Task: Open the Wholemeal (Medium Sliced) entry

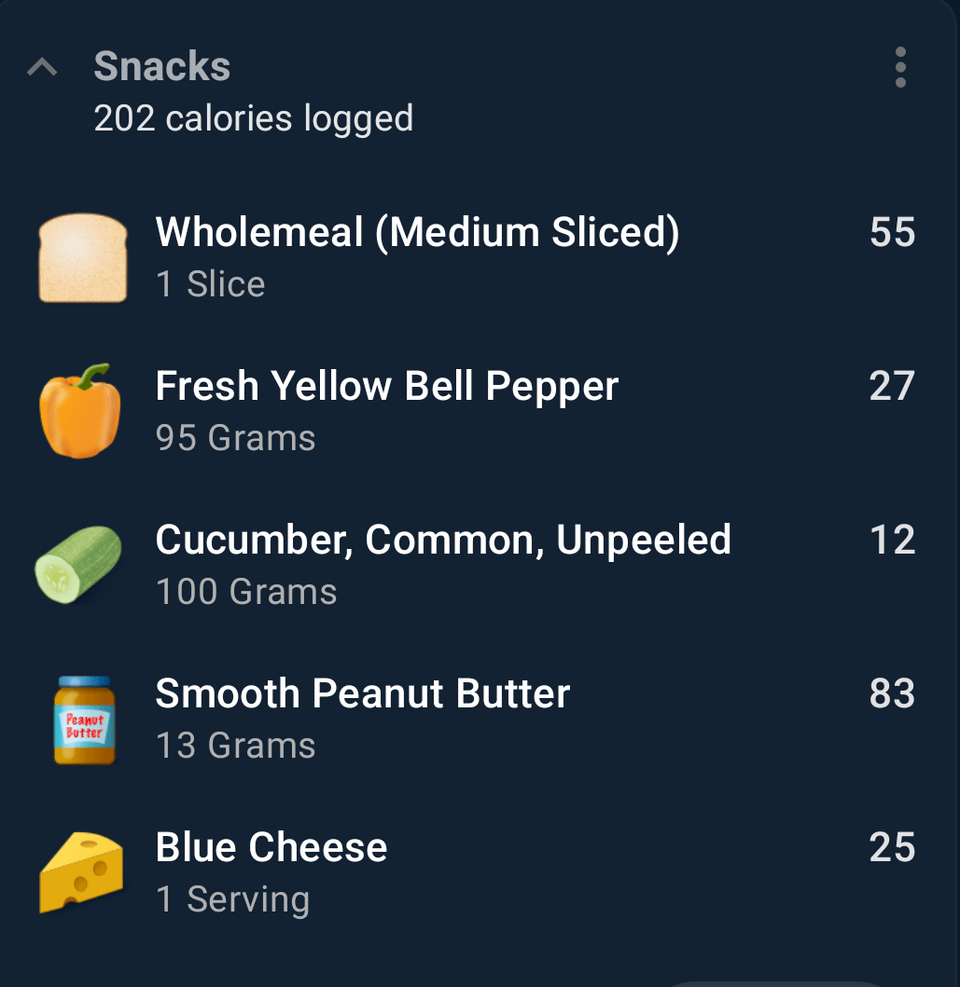Action: pyautogui.click(x=417, y=233)
